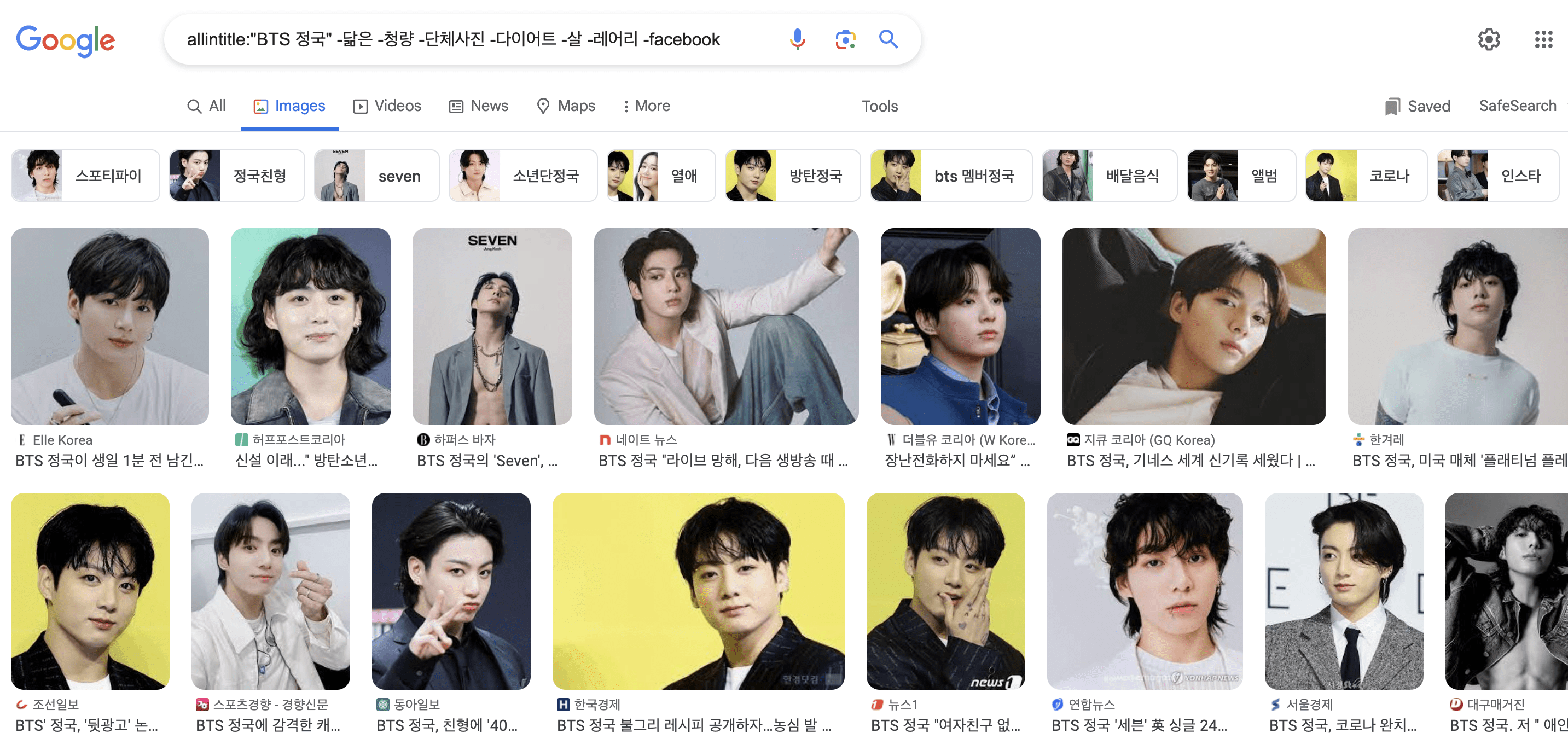The image size is (1568, 733).
Task: Select the 스포티파이 filter chip
Action: [x=85, y=176]
